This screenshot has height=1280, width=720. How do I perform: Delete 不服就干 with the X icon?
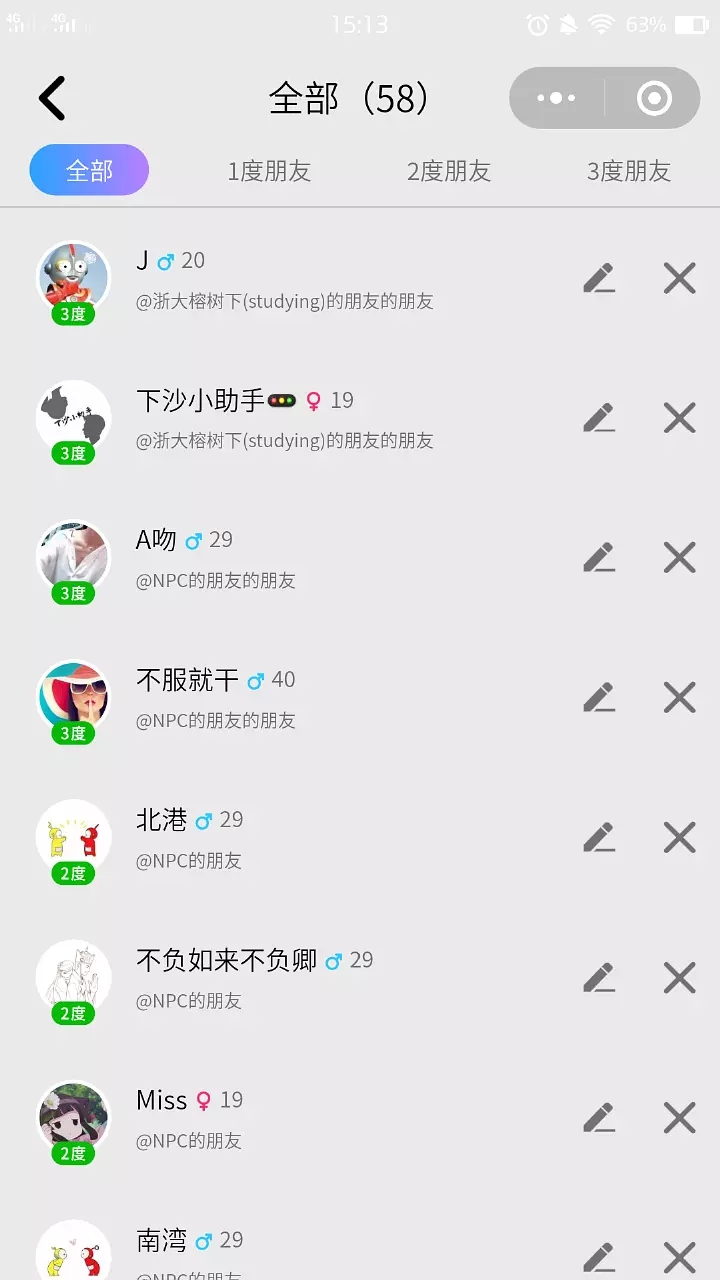(x=680, y=698)
